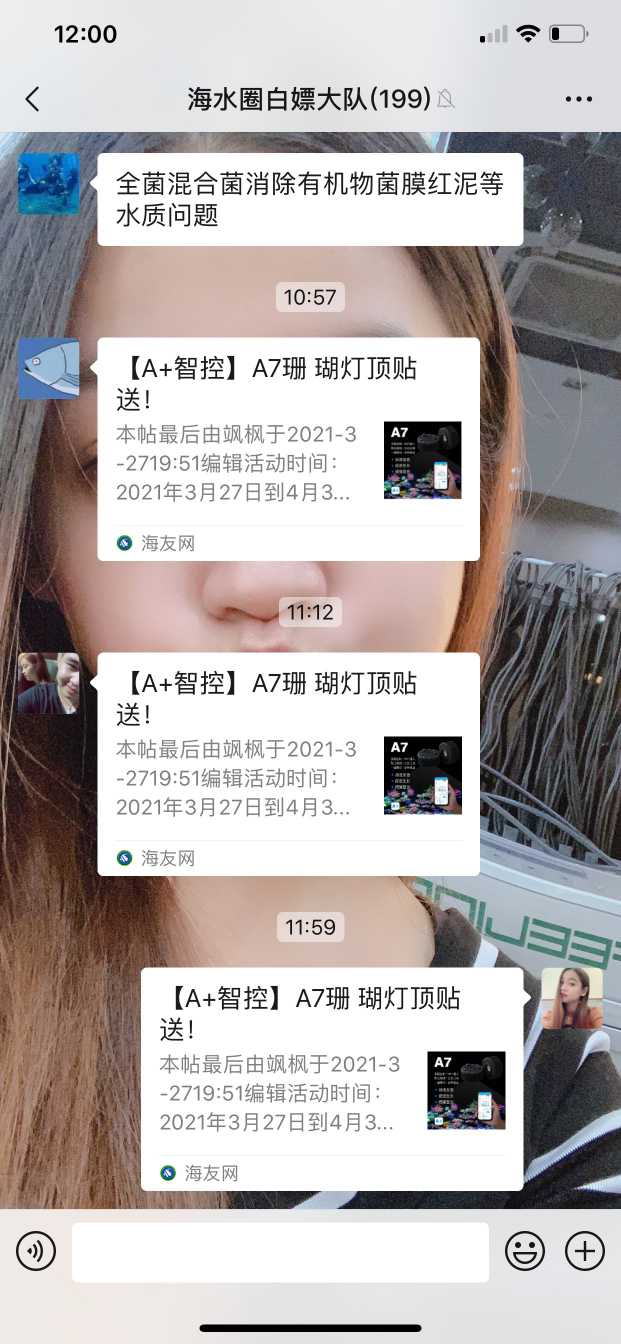Open the A7 link card sent at 11:59
This screenshot has width=621, height=1344.
(x=331, y=1079)
